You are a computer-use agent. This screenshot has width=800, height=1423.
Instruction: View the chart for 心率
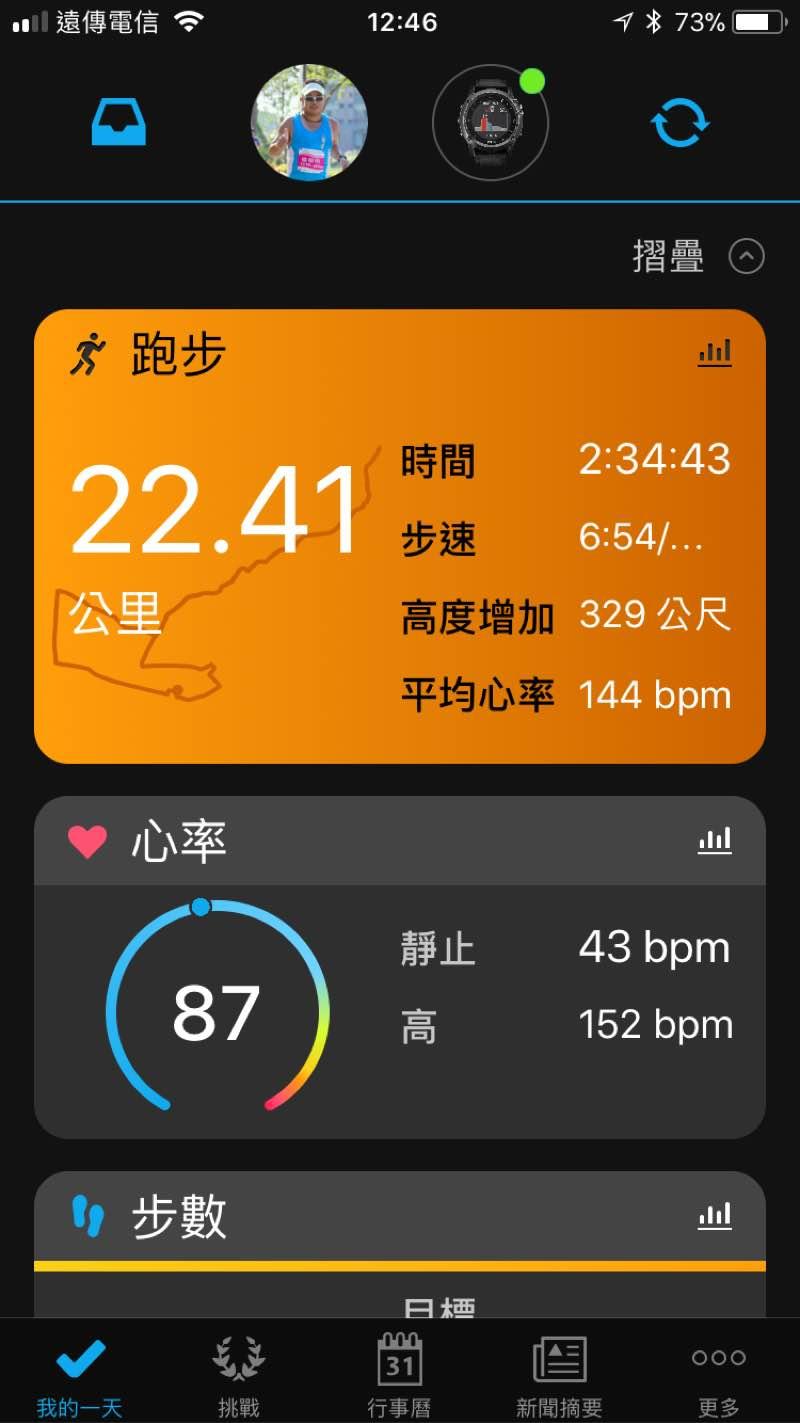pos(714,841)
